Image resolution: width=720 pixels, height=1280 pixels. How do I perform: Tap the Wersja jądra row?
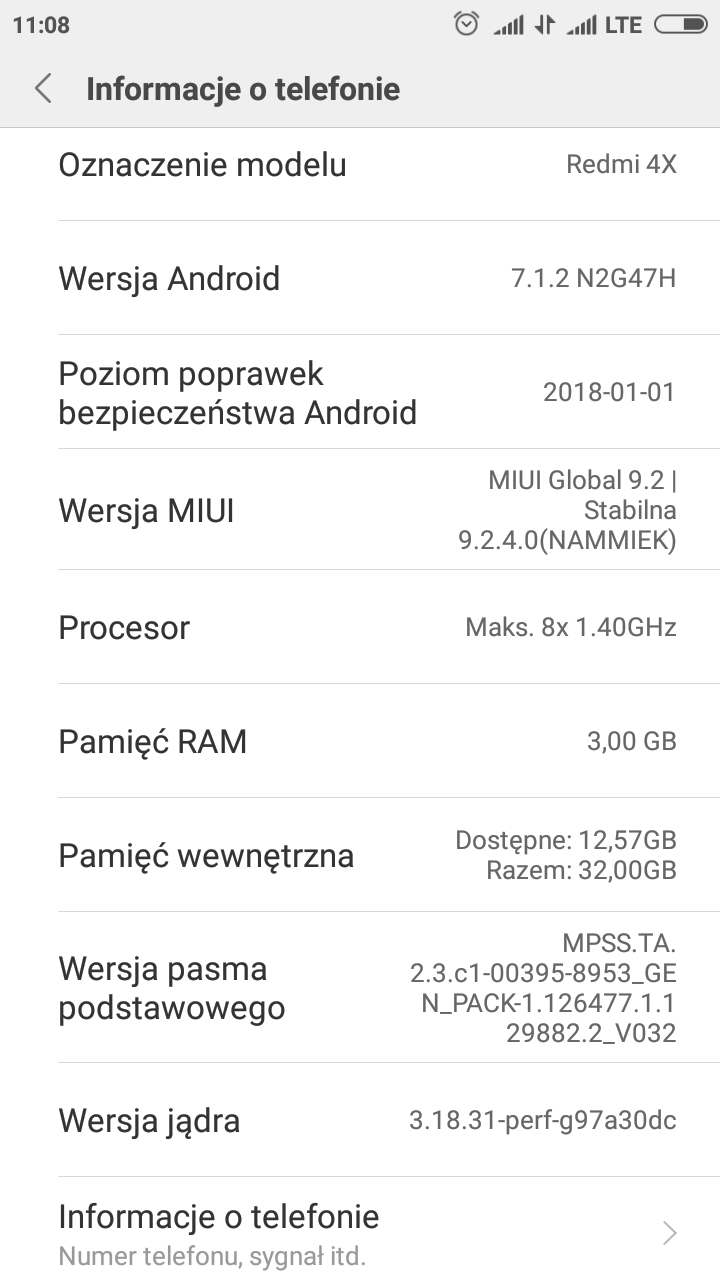click(360, 1120)
